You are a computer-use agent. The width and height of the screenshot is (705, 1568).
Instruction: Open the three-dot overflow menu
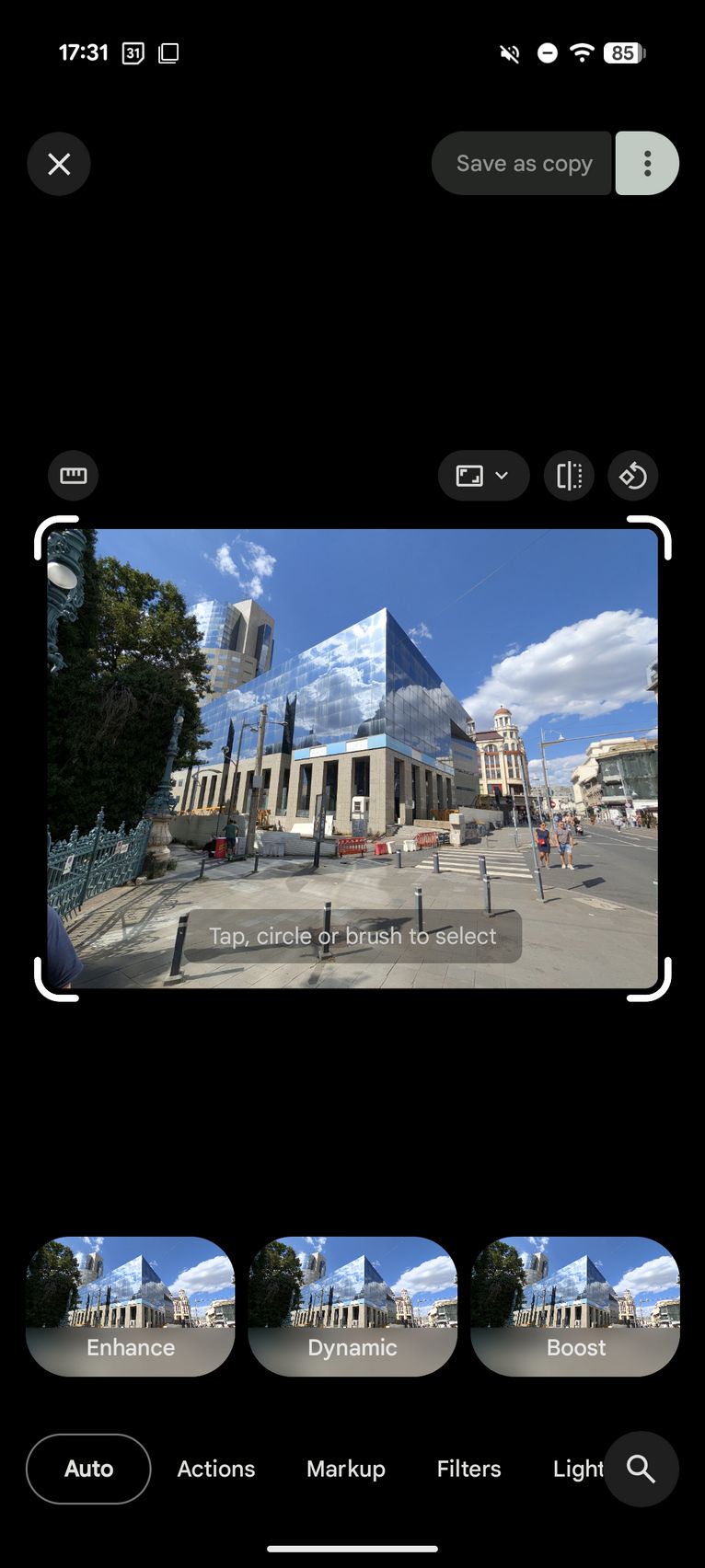click(647, 164)
